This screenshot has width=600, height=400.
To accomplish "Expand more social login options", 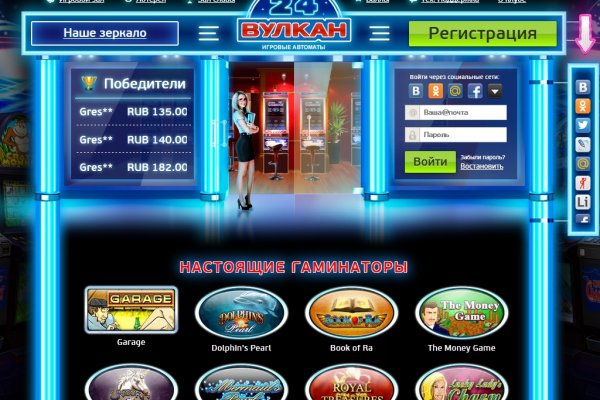I will tap(494, 90).
